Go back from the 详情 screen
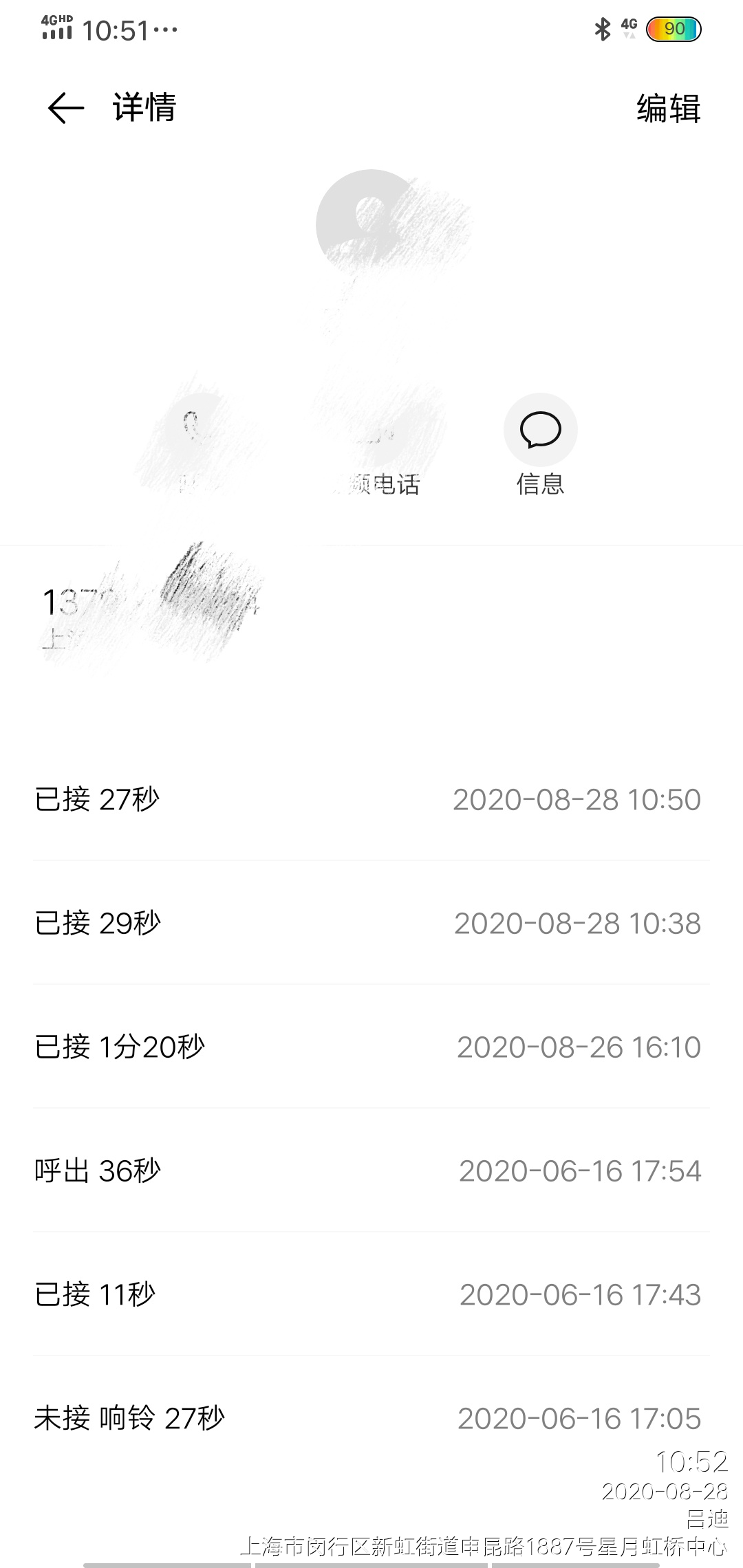Viewport: 743px width, 1568px height. (x=66, y=109)
